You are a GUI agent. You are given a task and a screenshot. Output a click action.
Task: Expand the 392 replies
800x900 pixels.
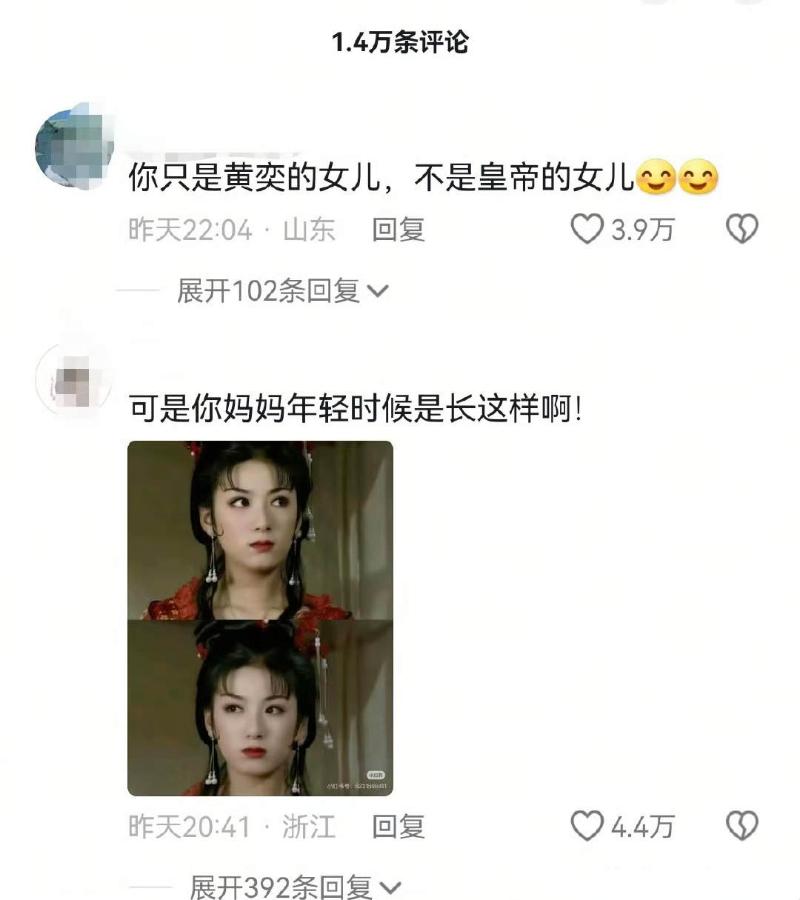[295, 886]
